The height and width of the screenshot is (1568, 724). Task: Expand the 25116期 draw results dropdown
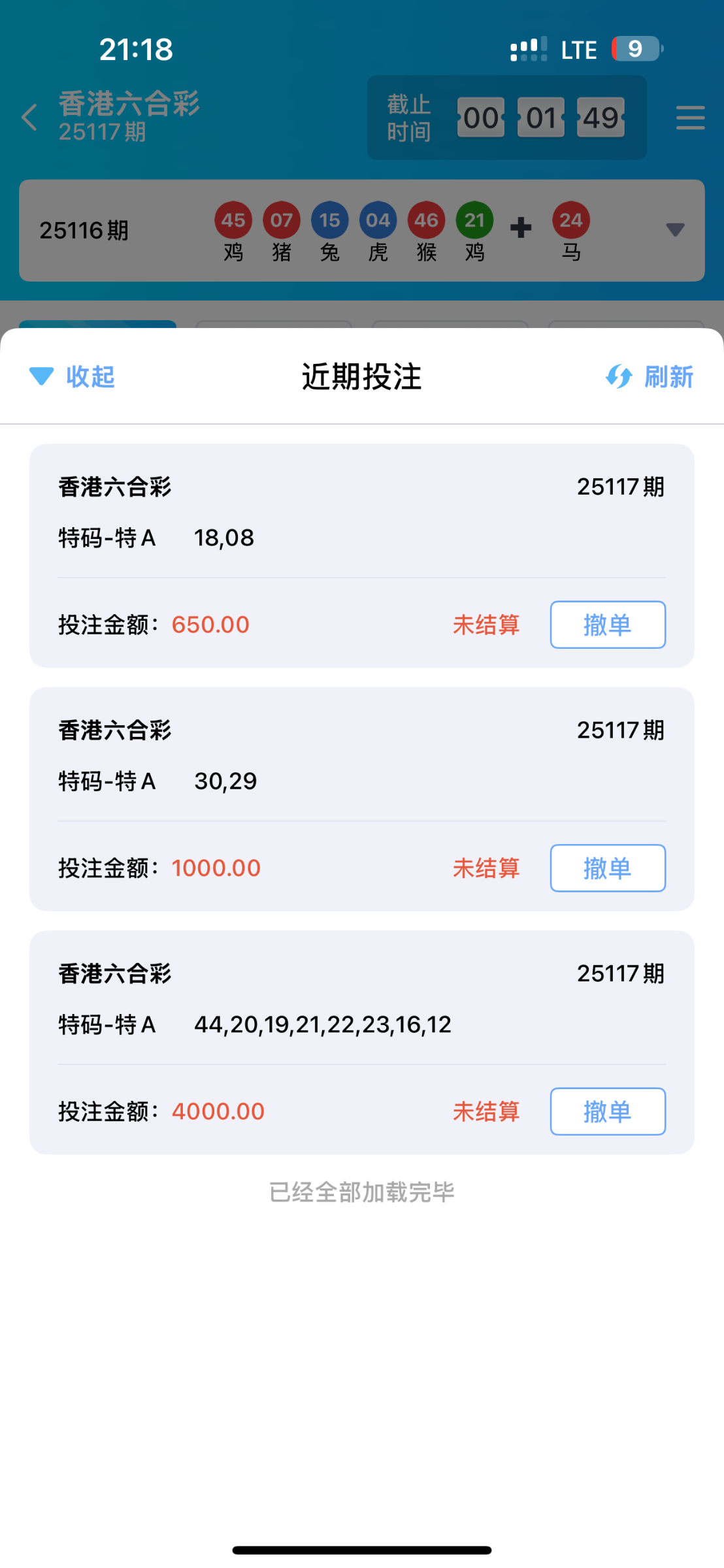[674, 229]
